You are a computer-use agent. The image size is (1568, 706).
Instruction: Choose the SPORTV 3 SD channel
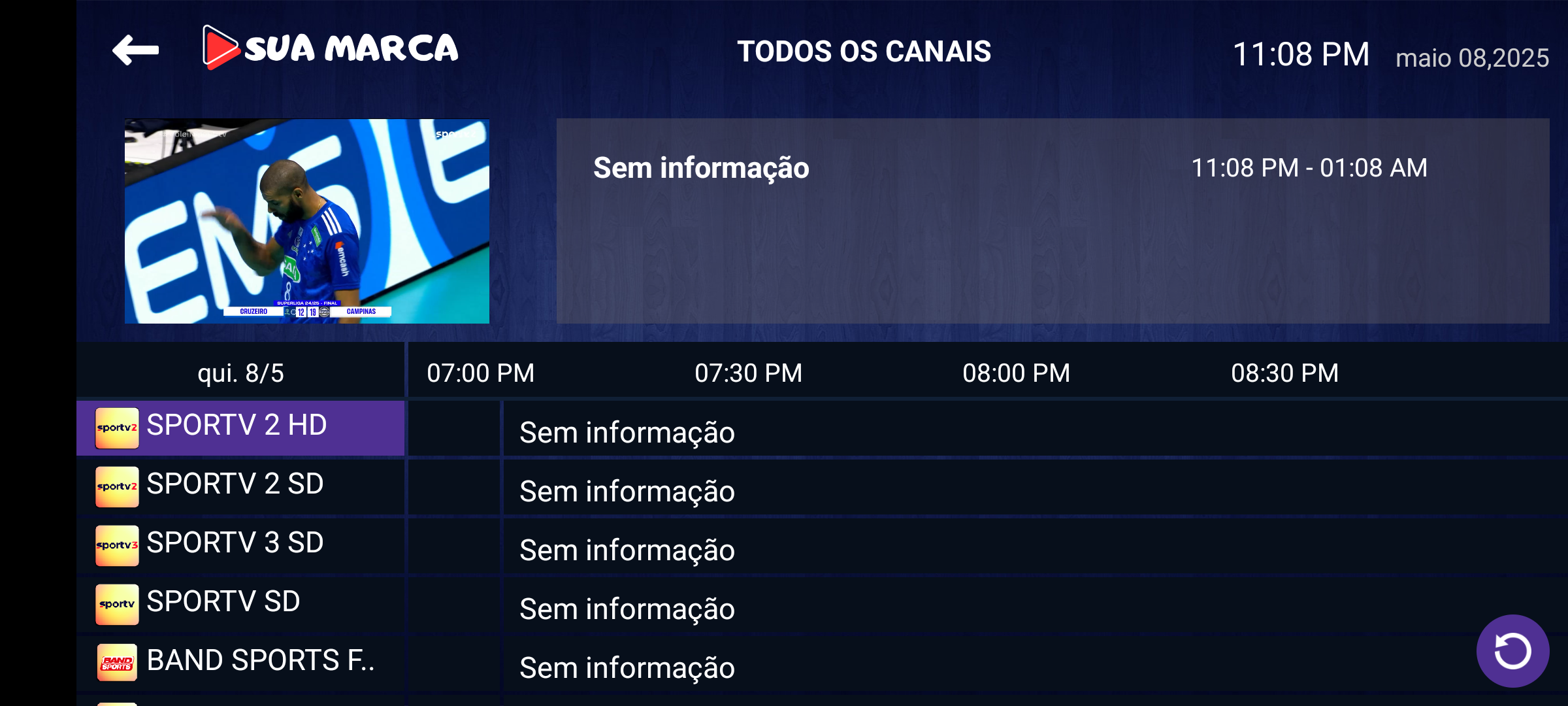tap(240, 545)
